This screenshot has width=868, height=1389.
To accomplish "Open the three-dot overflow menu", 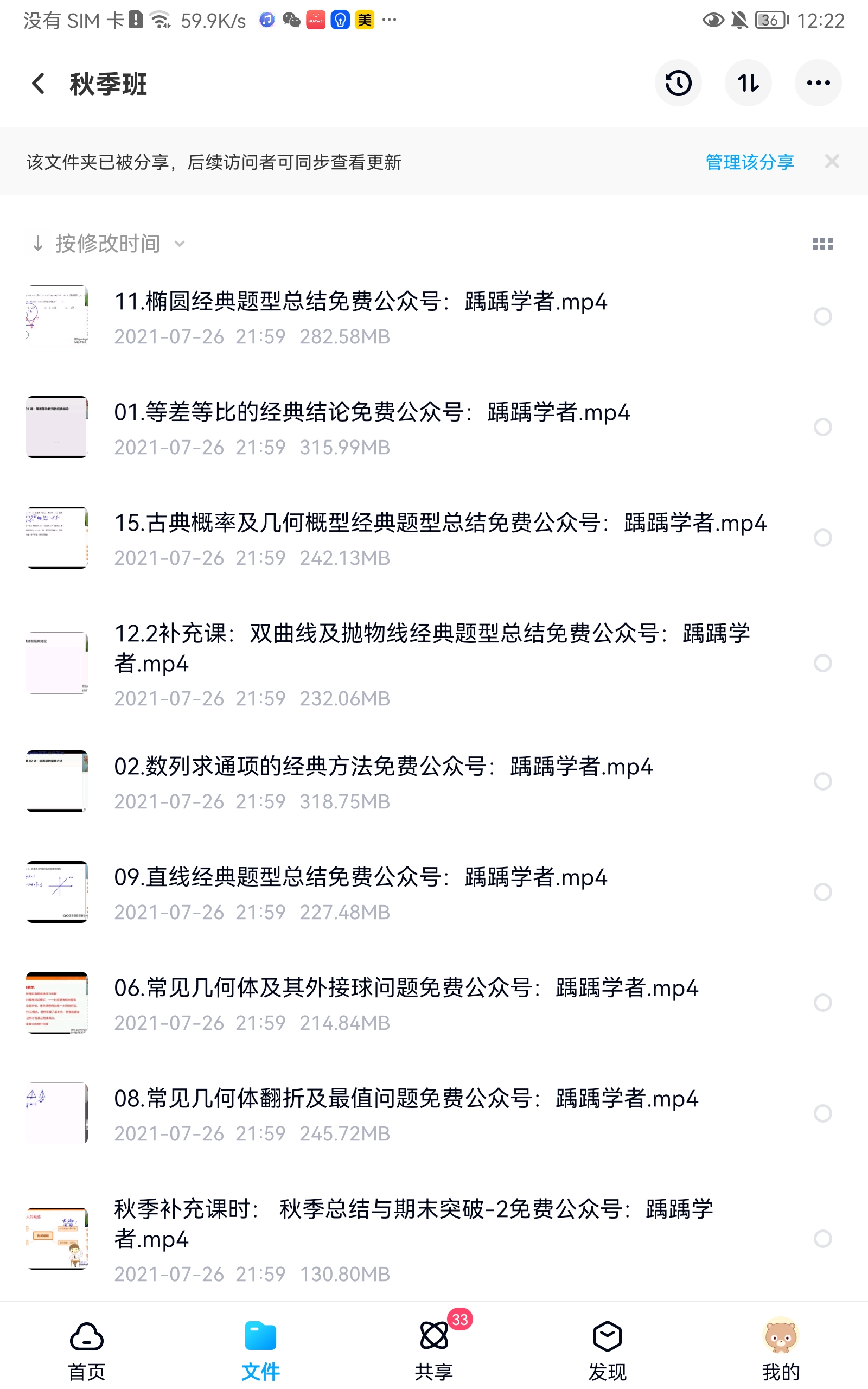I will (818, 83).
